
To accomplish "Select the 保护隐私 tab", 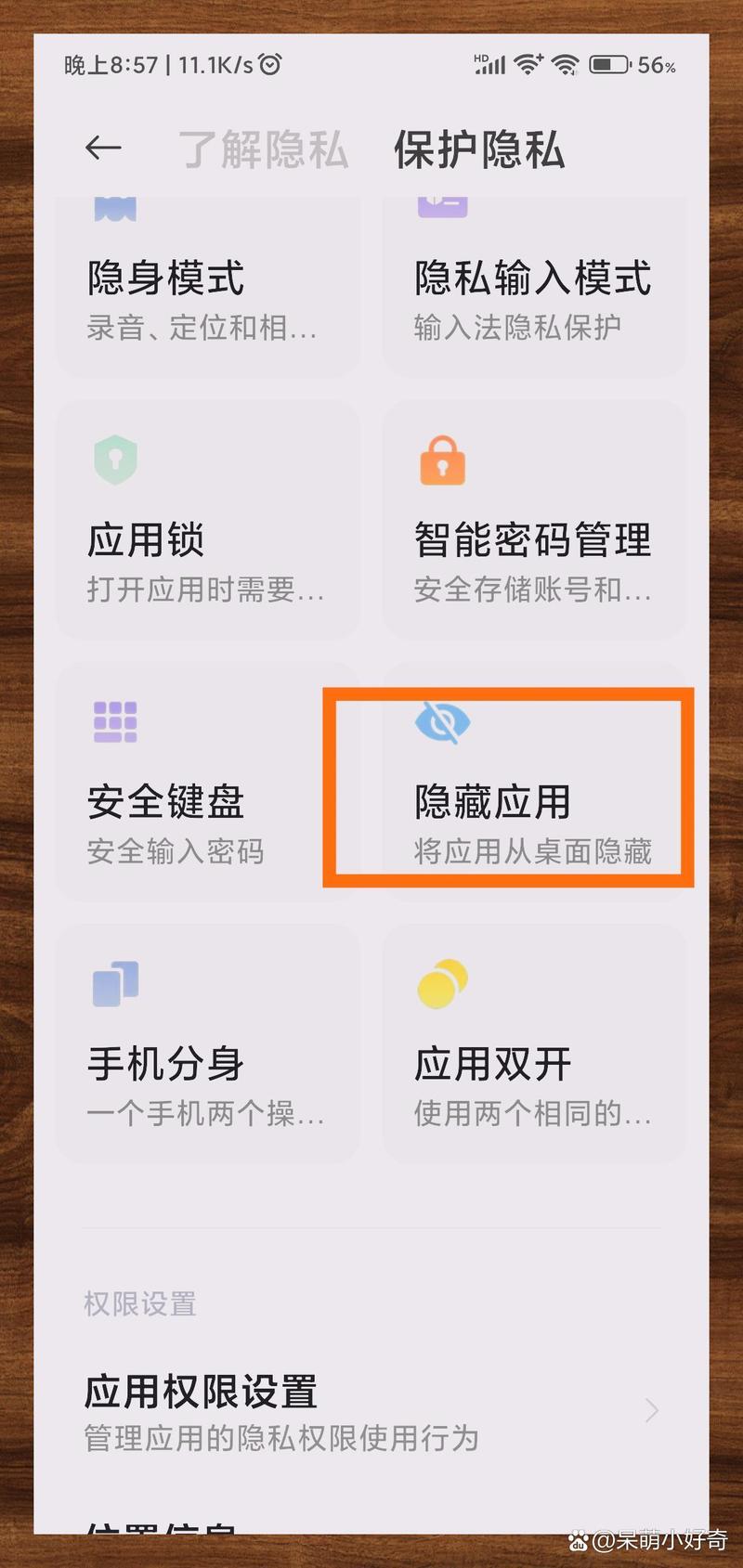I will coord(479,149).
